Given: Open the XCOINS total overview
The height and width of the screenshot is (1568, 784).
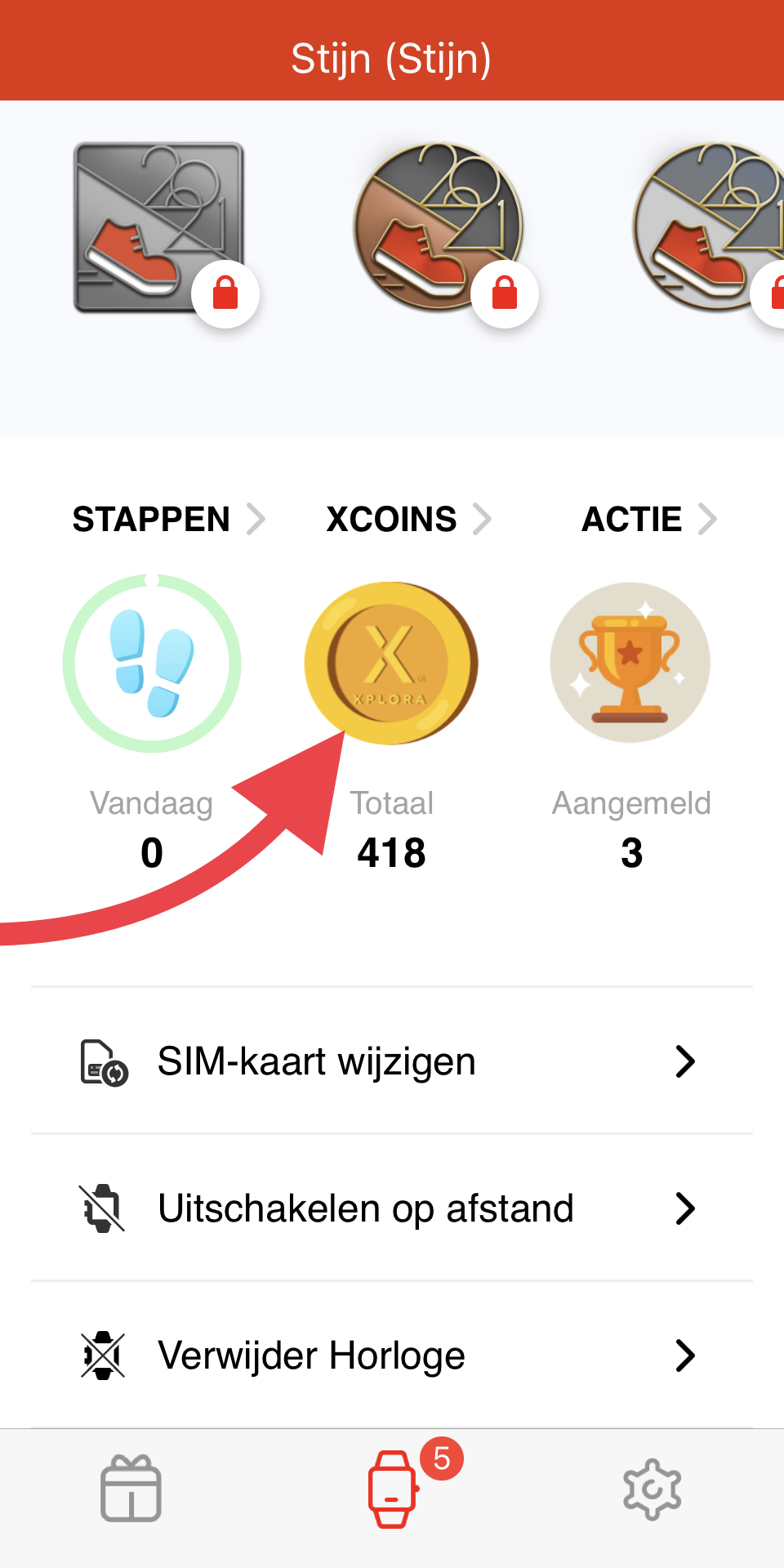Looking at the screenshot, I should click(x=408, y=520).
